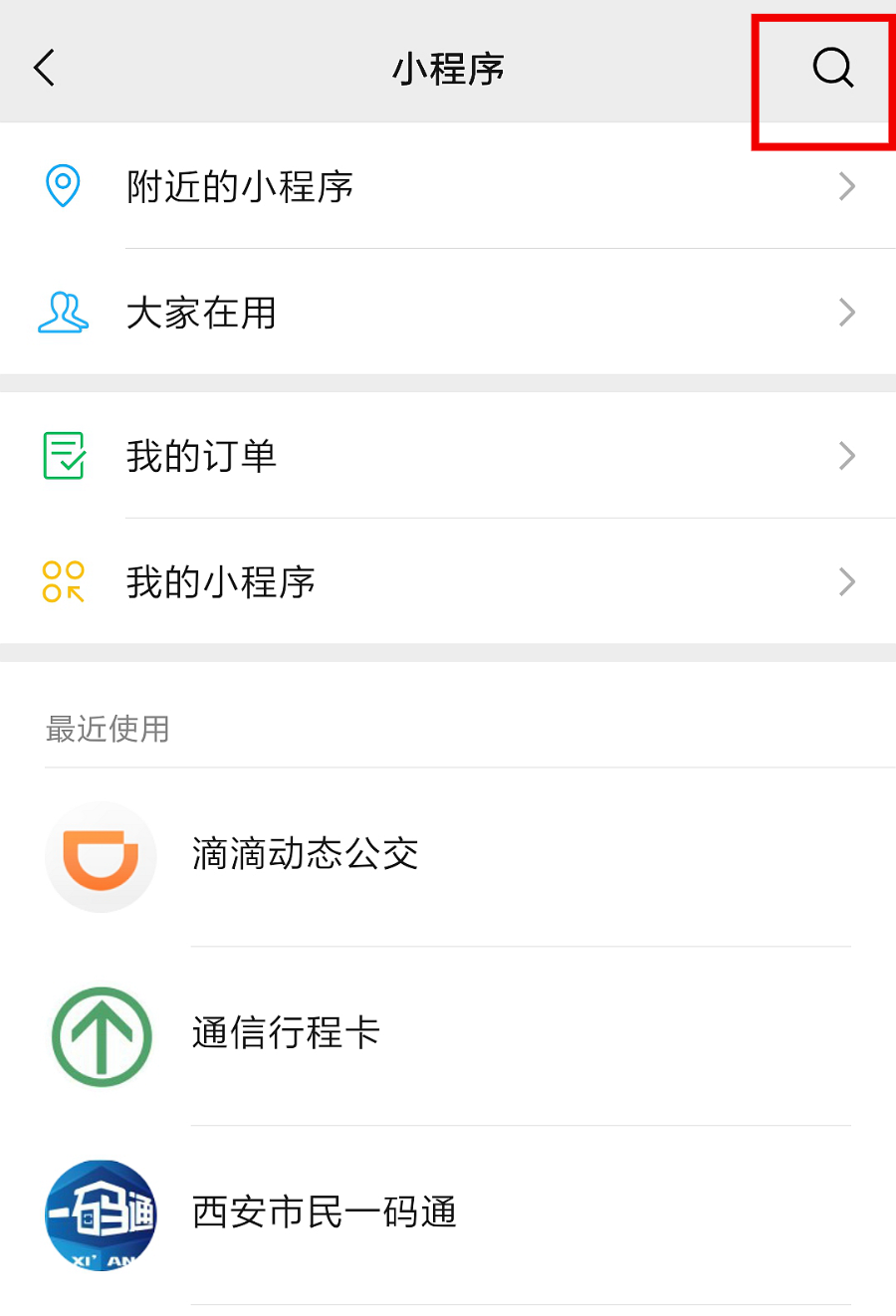Launch 滴滴动态公交 by its name text
Viewport: 896px width, 1316px height.
(305, 854)
